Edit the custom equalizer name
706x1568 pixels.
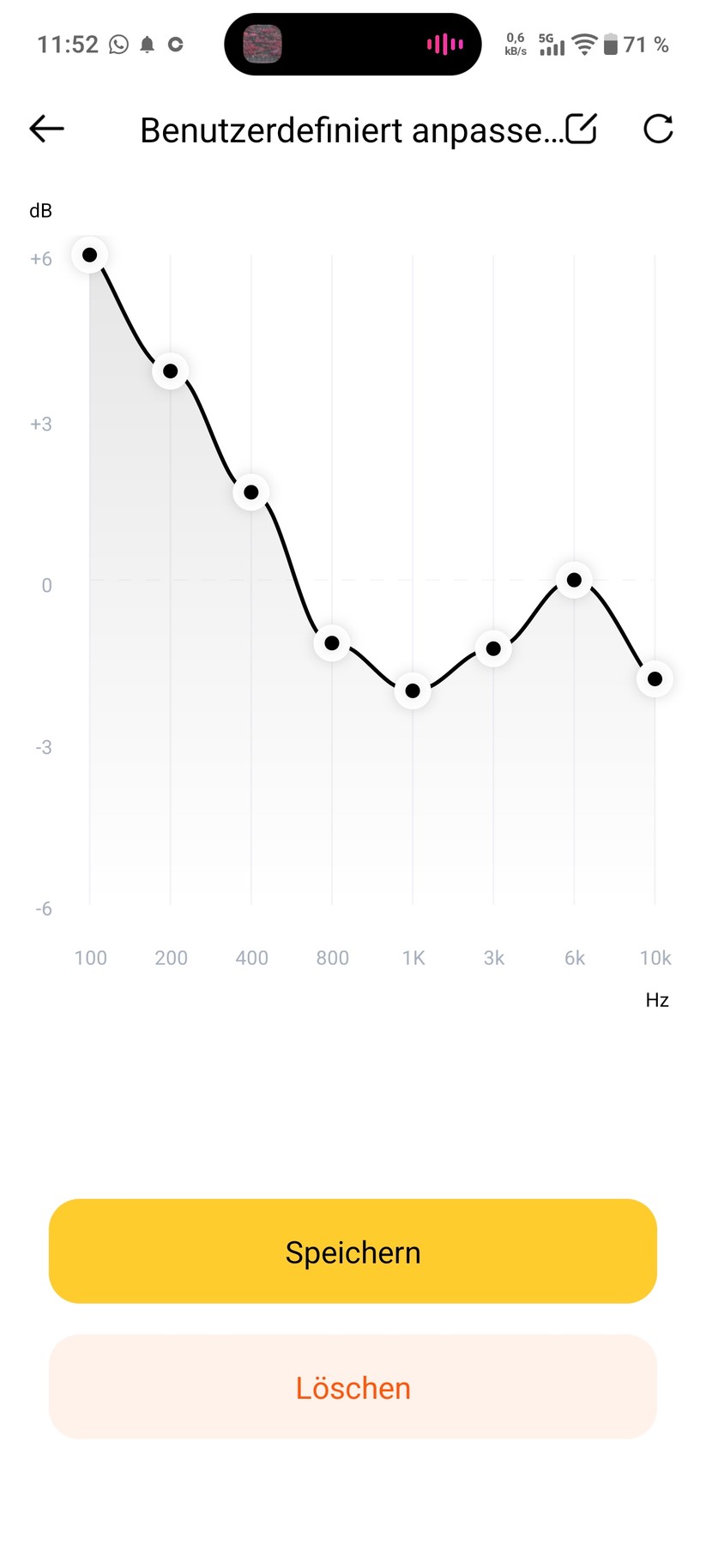pyautogui.click(x=581, y=129)
